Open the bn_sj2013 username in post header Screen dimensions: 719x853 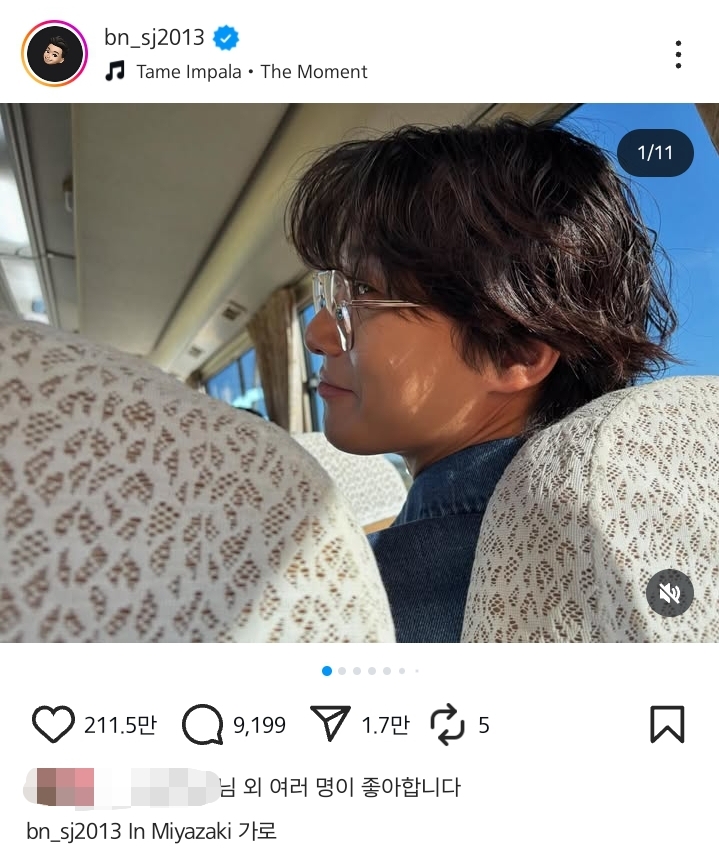154,38
